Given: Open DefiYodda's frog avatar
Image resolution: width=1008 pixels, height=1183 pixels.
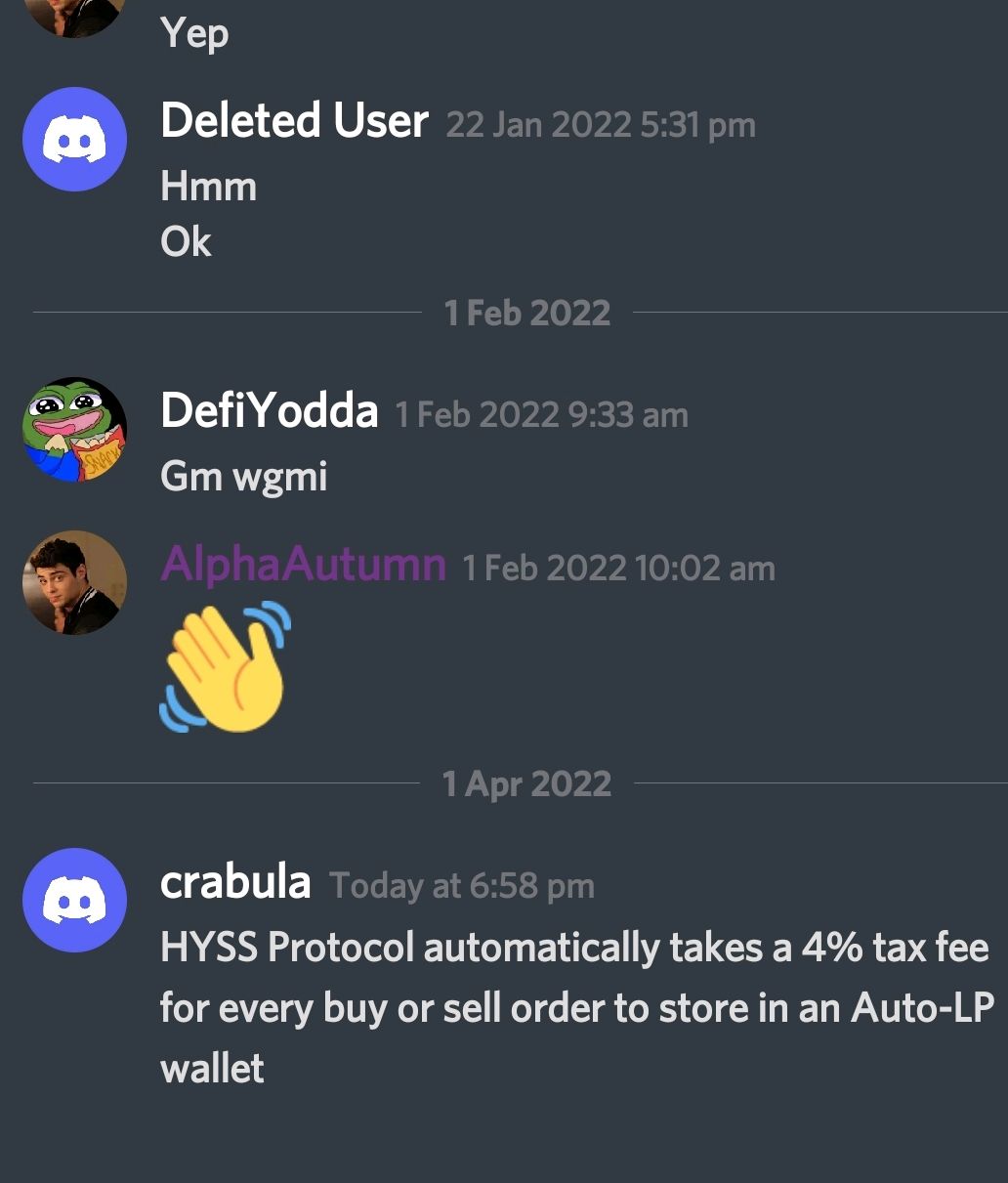Looking at the screenshot, I should click(74, 430).
